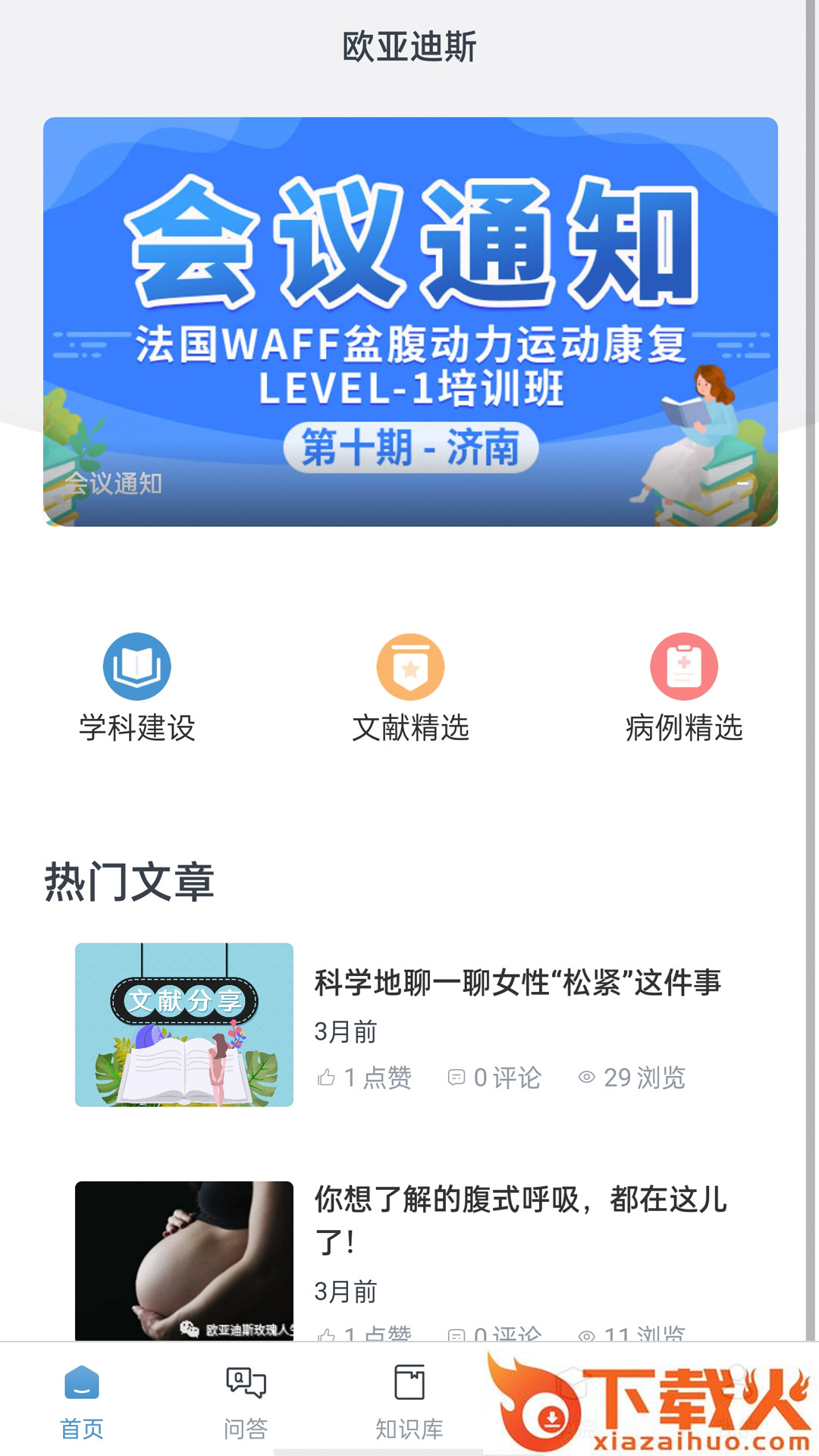This screenshot has height=1456, width=819.
Task: Open 学科建设 section
Action: click(x=137, y=686)
